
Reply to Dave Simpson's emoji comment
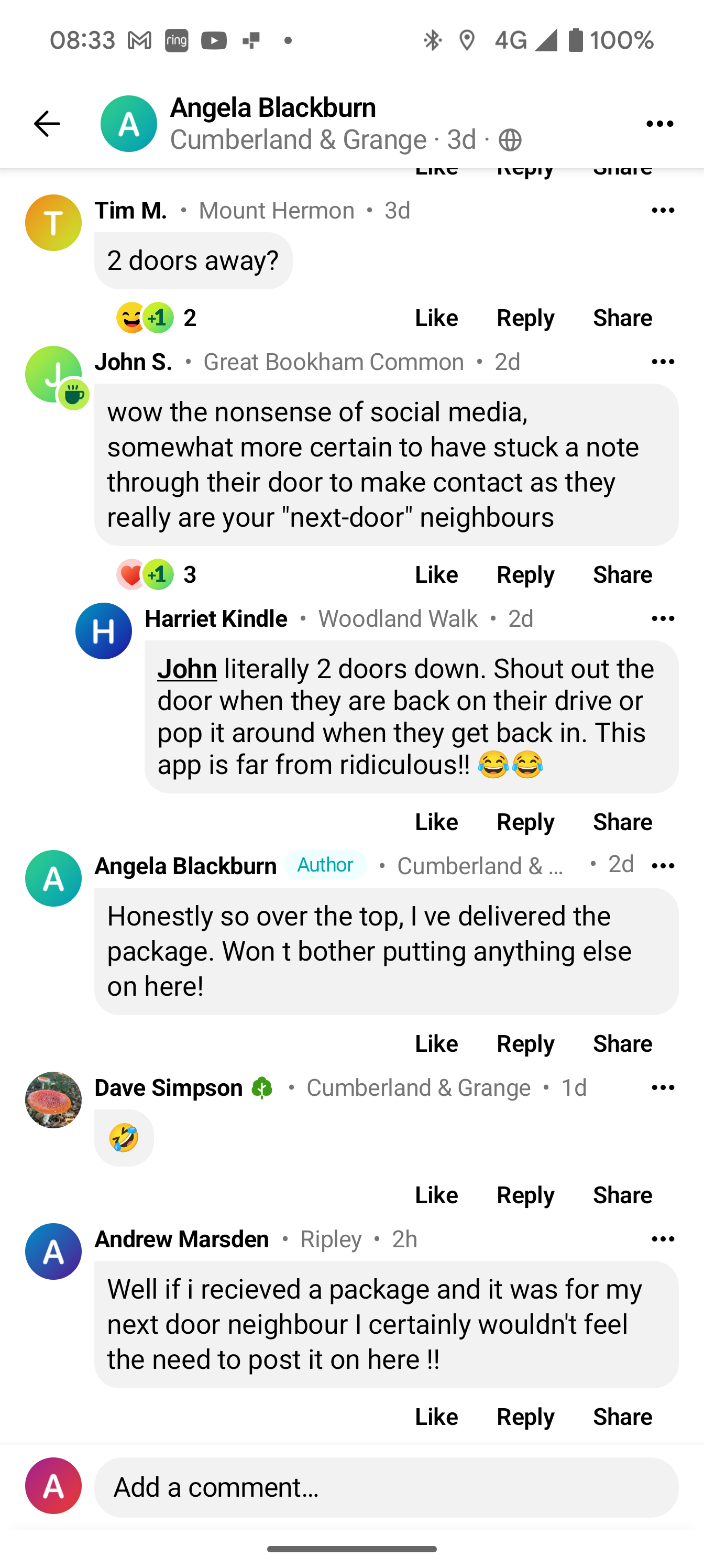(x=525, y=1195)
